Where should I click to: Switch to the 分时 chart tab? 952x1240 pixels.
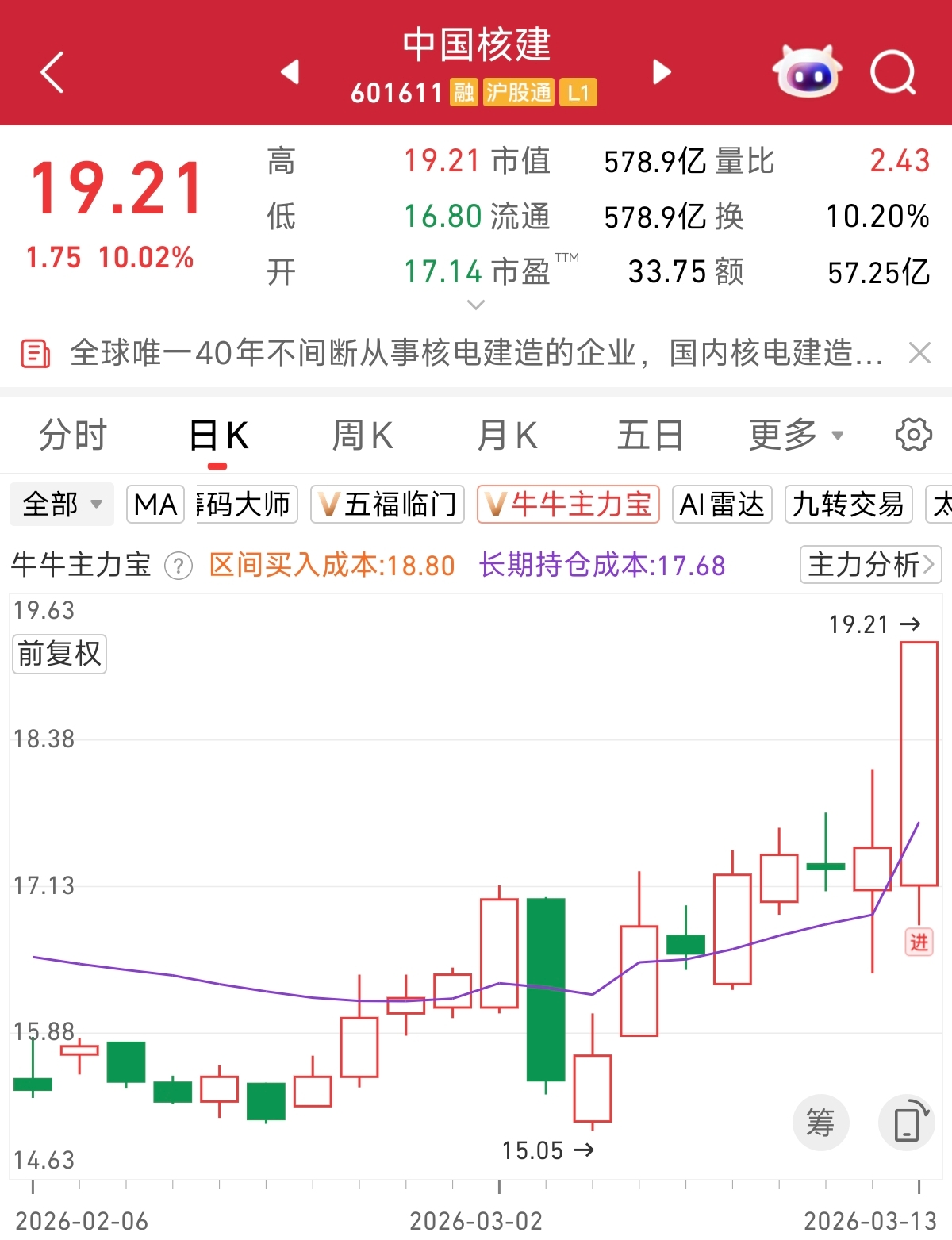(x=72, y=436)
